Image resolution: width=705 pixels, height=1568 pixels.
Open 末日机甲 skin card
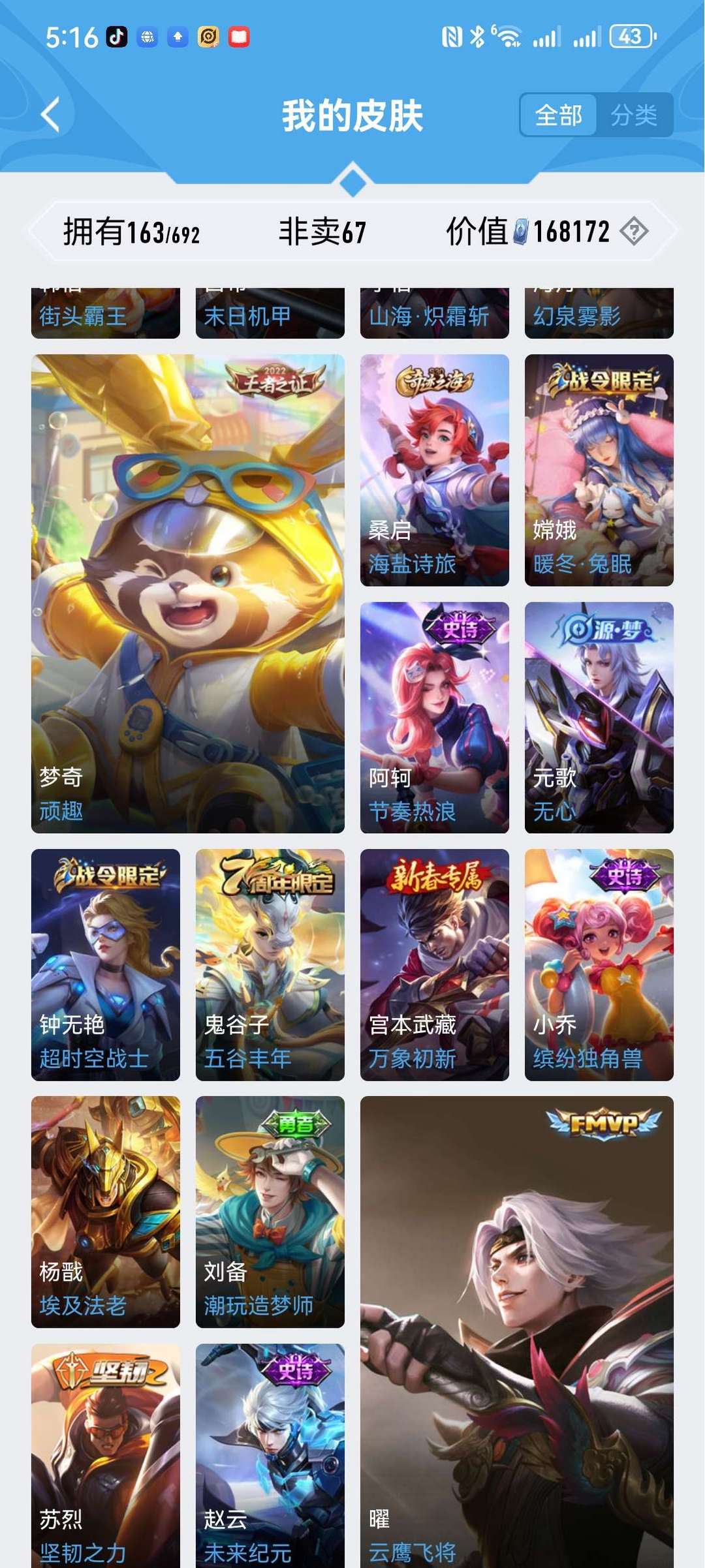[270, 313]
